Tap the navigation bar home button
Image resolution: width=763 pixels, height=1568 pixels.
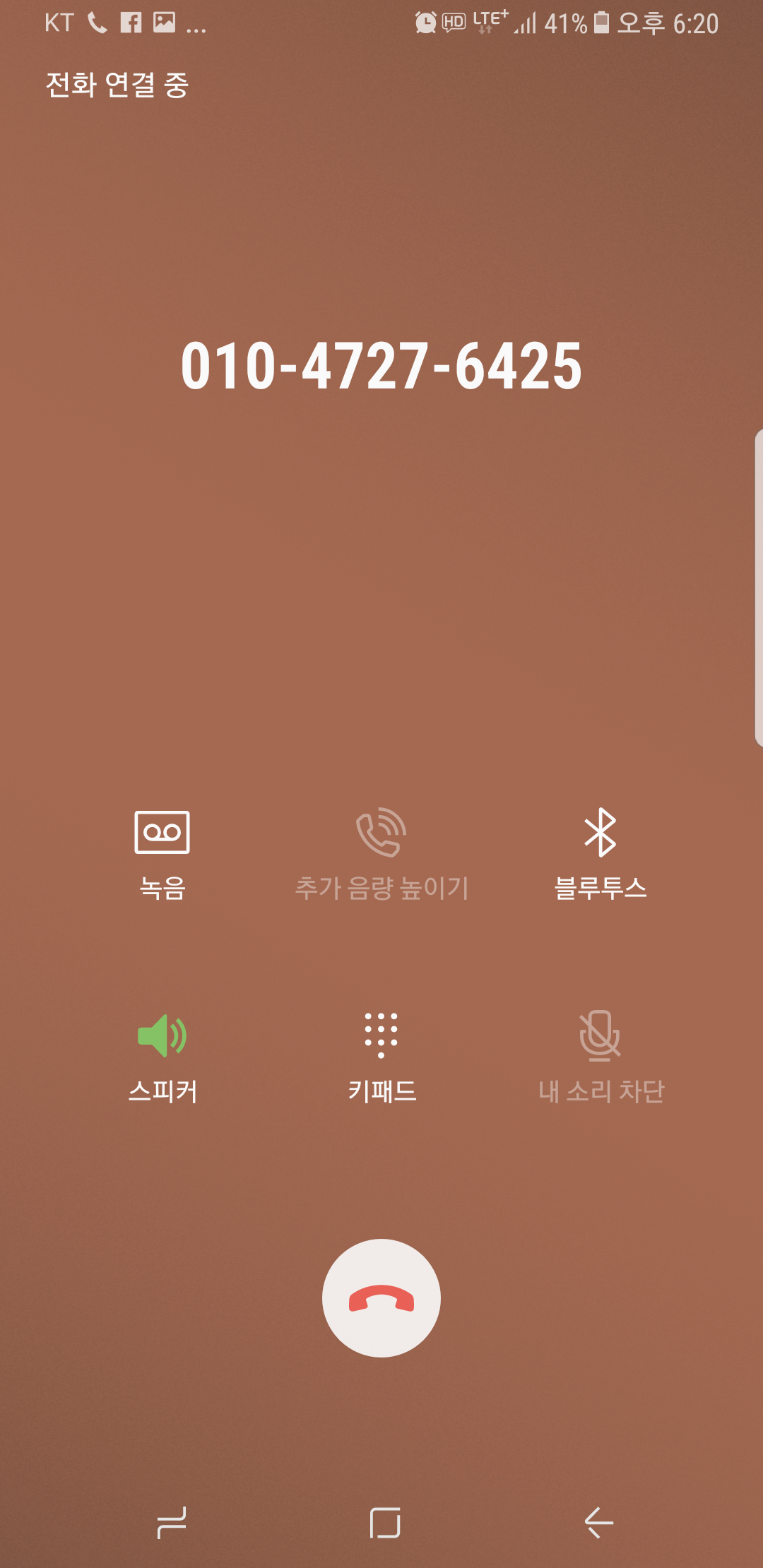tap(385, 1522)
